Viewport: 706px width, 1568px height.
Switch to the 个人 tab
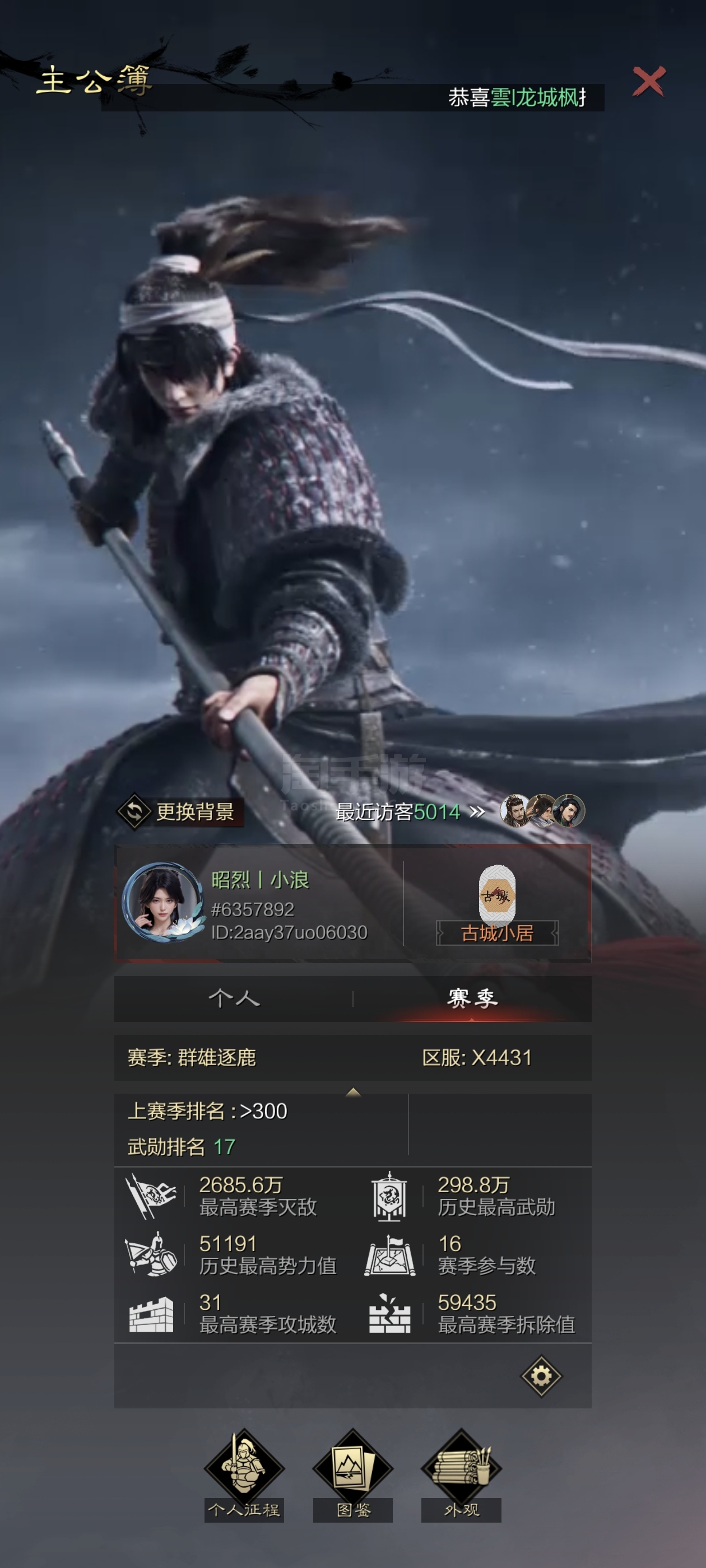click(234, 998)
